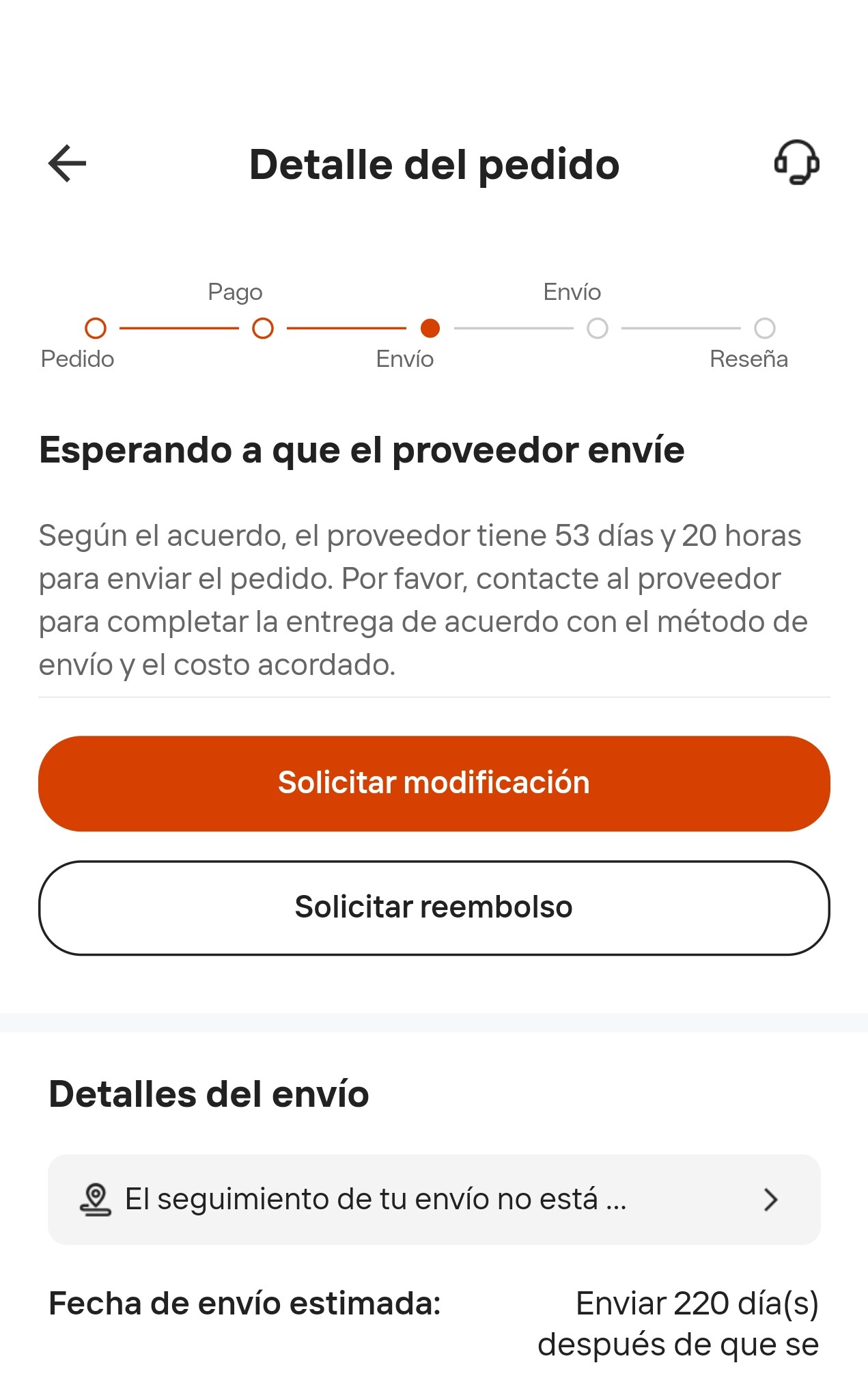This screenshot has height=1391, width=868.
Task: Tap Solicitar modificación button
Action: 434,783
